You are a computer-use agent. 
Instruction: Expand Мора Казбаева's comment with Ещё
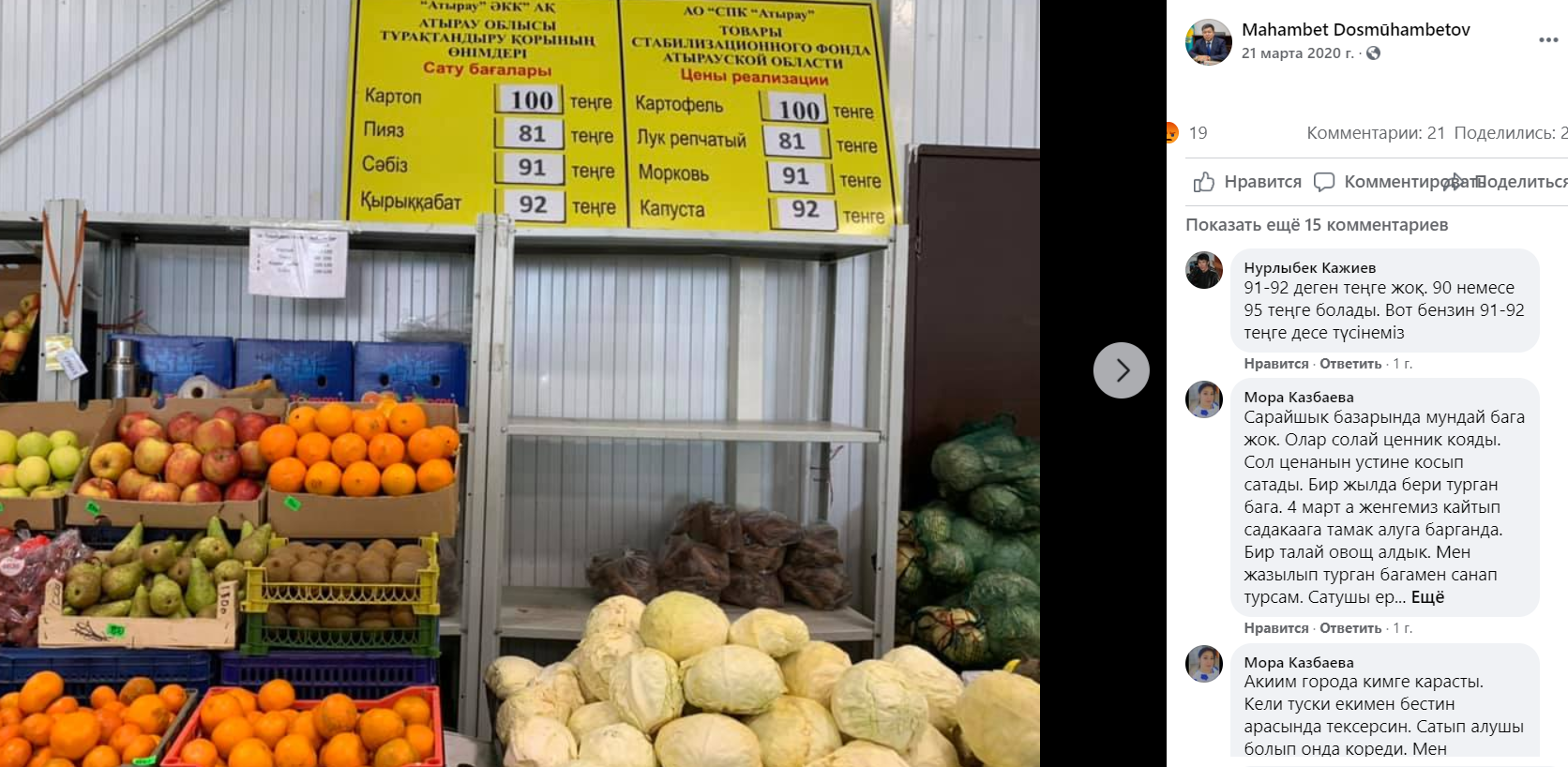click(x=1427, y=597)
